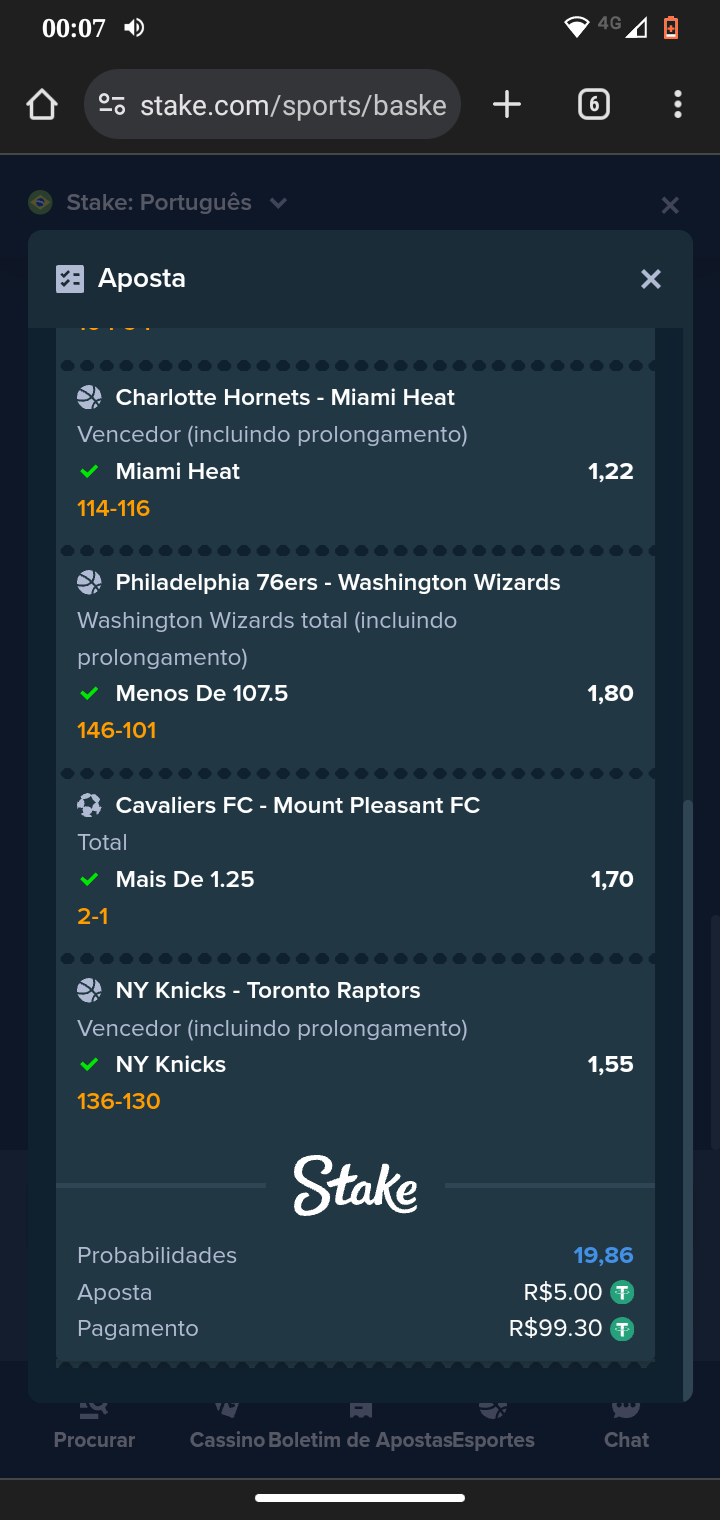
Task: View the six open tabs
Action: point(593,104)
